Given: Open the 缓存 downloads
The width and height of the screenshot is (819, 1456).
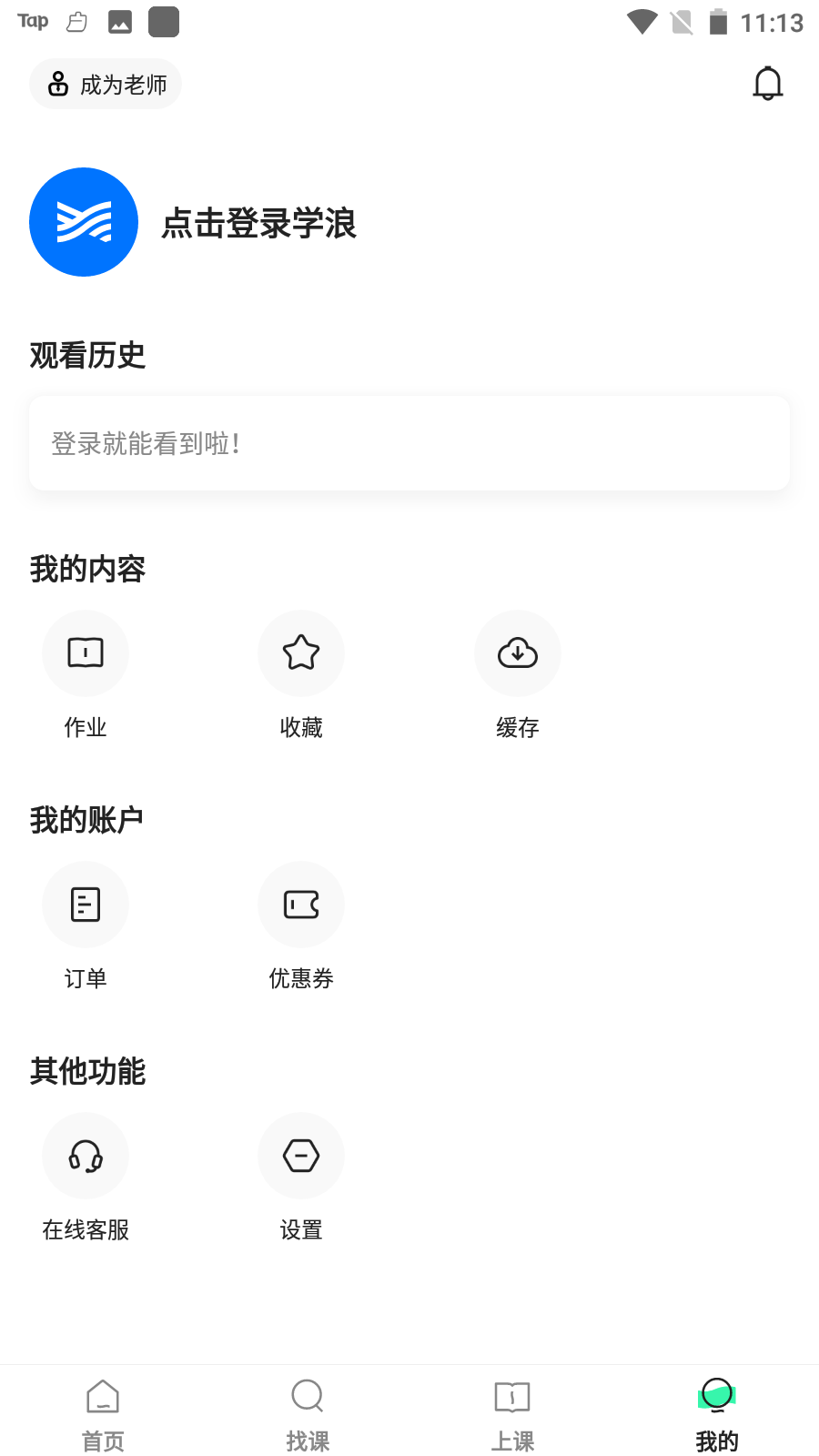Looking at the screenshot, I should pos(518,675).
